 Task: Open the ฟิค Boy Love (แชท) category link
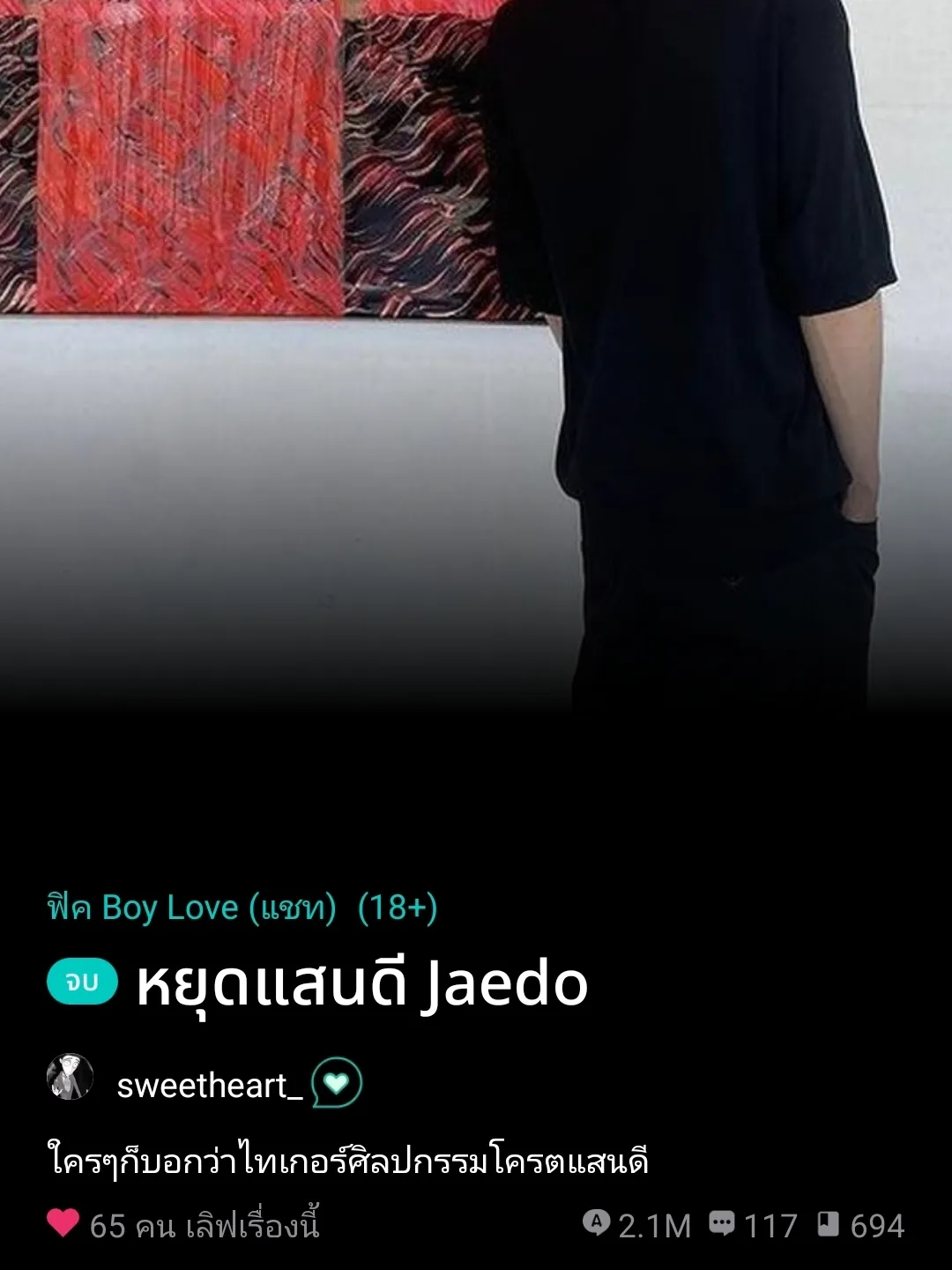pyautogui.click(x=192, y=908)
